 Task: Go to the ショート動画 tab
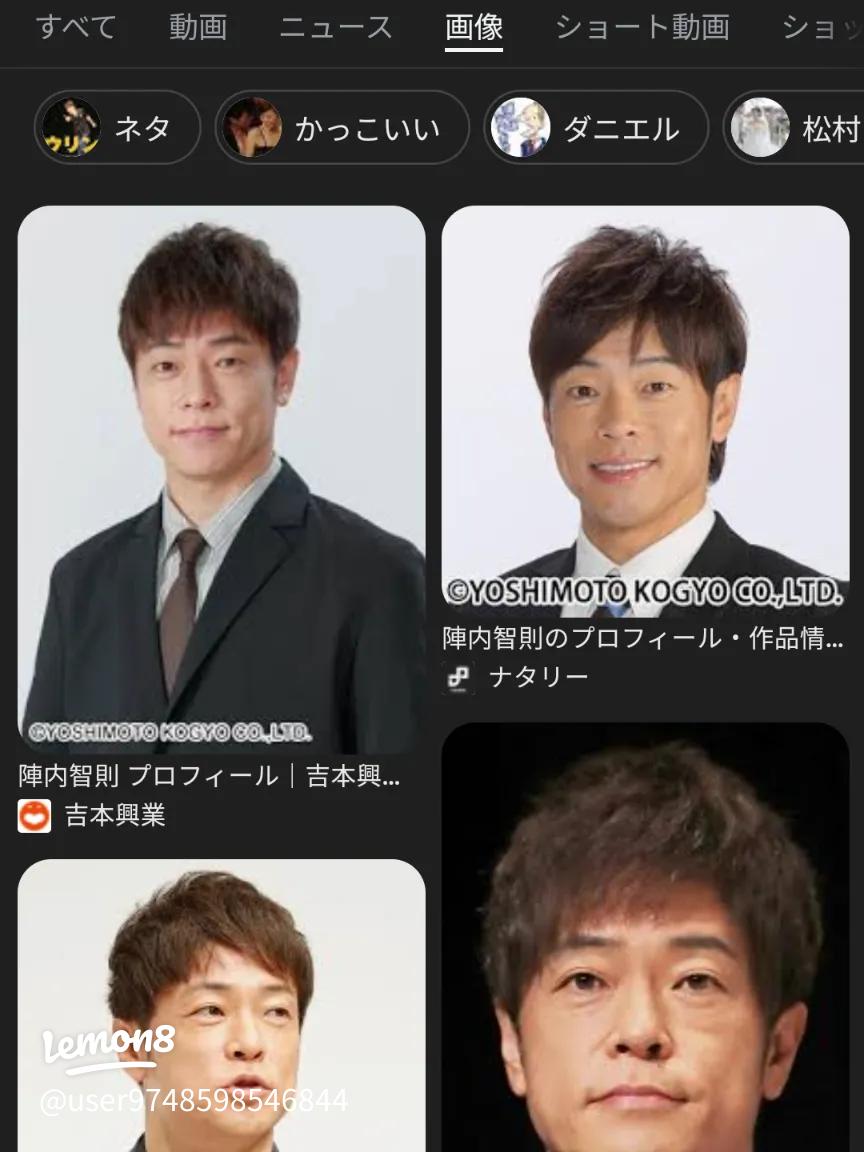tap(642, 27)
